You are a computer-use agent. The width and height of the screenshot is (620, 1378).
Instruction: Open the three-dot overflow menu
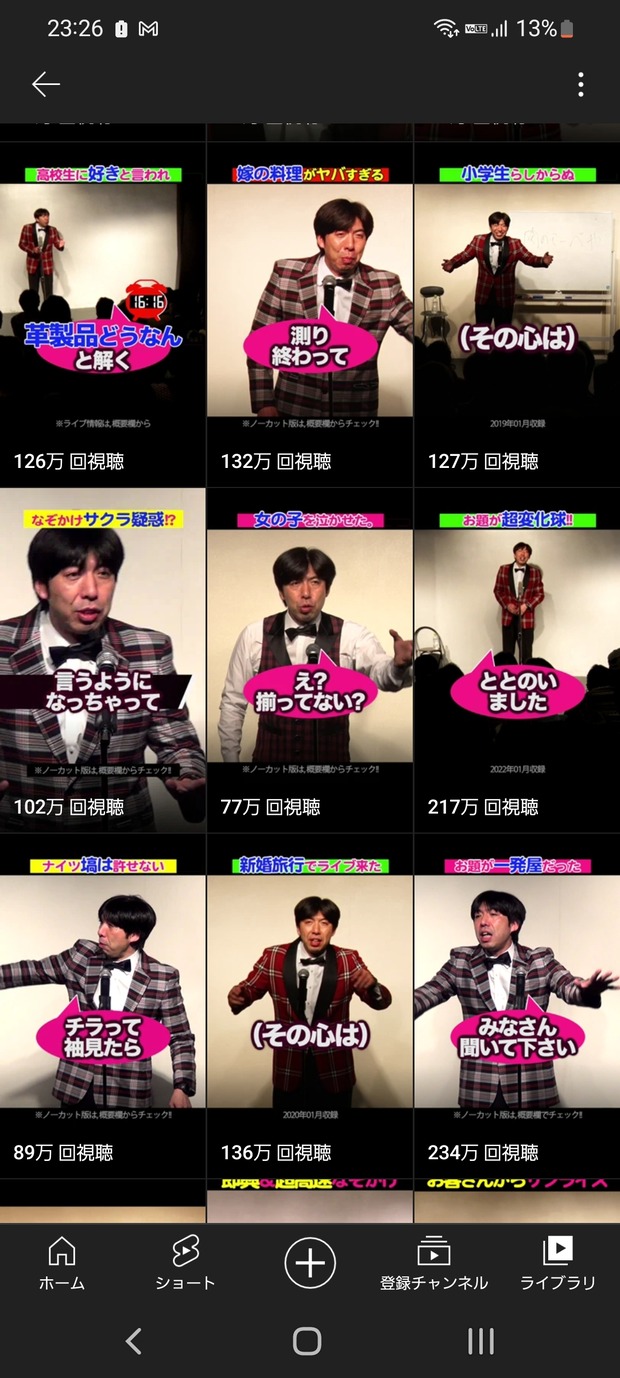click(581, 85)
